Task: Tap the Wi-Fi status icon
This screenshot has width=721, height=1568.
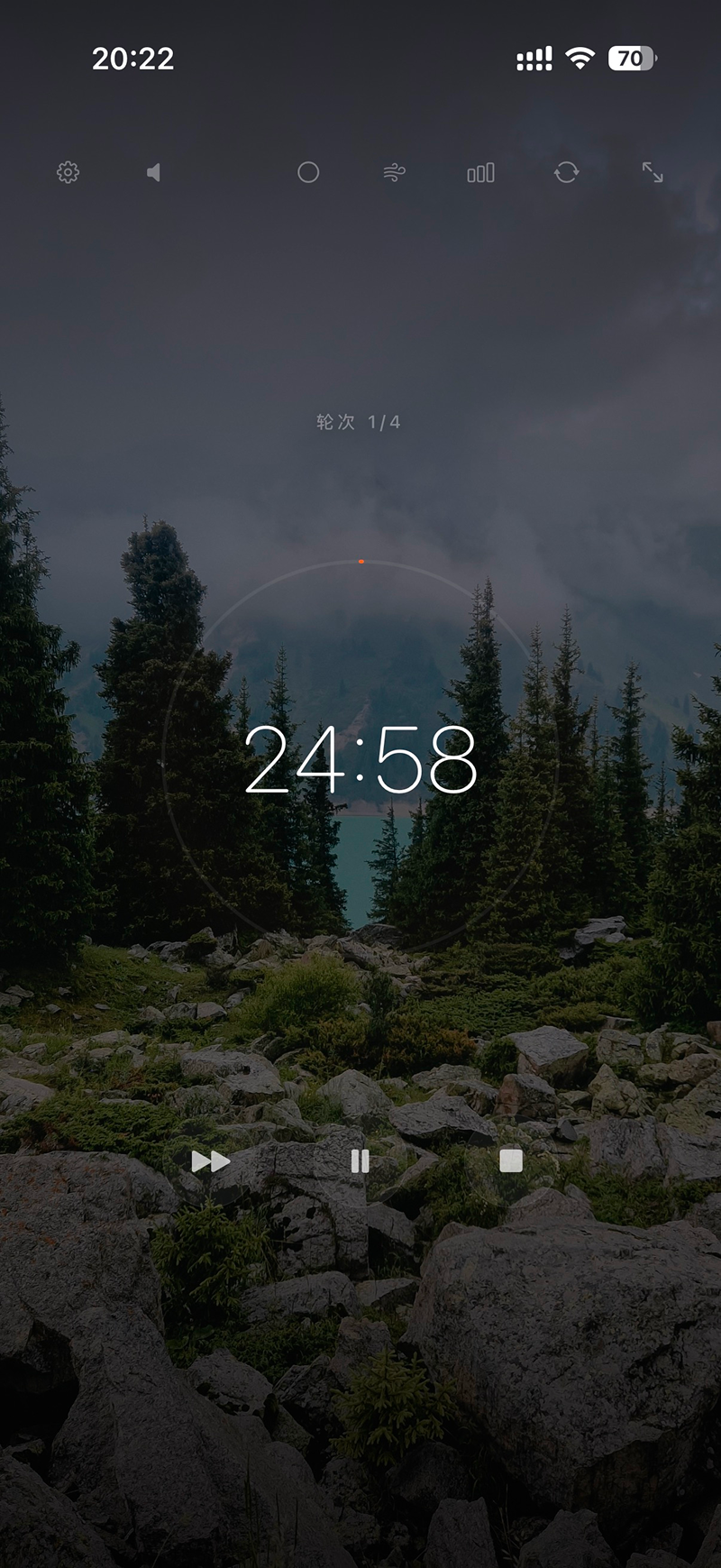Action: (x=580, y=57)
